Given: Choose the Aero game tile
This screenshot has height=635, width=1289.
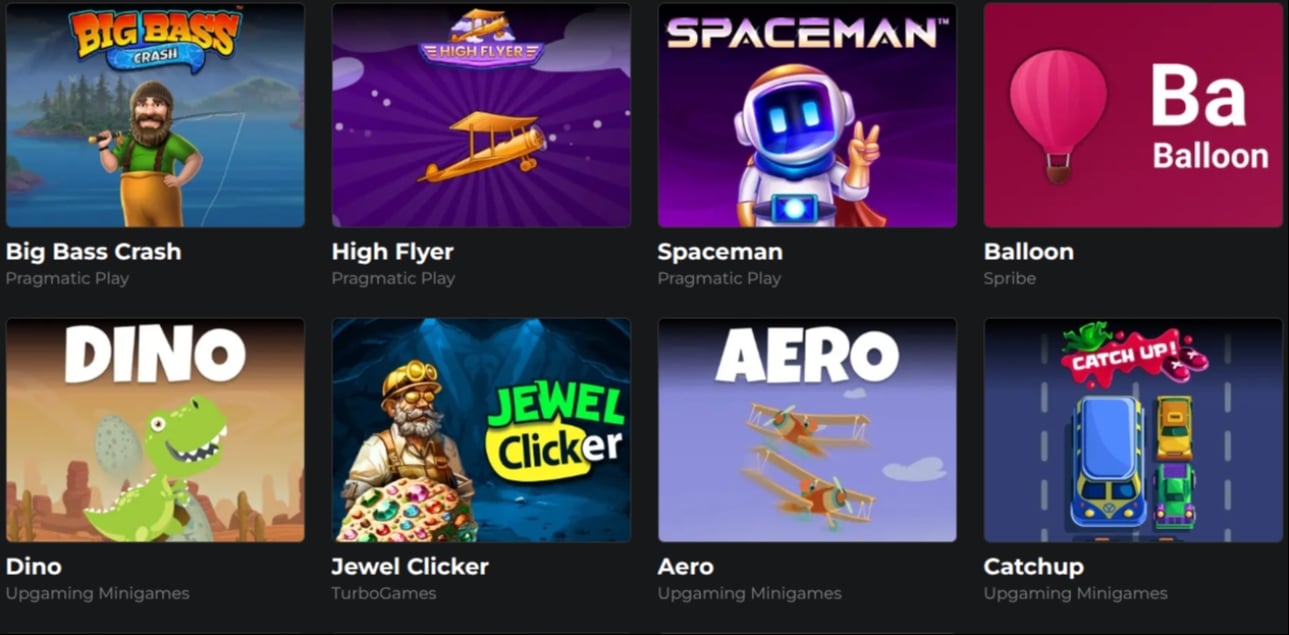Looking at the screenshot, I should tap(807, 430).
